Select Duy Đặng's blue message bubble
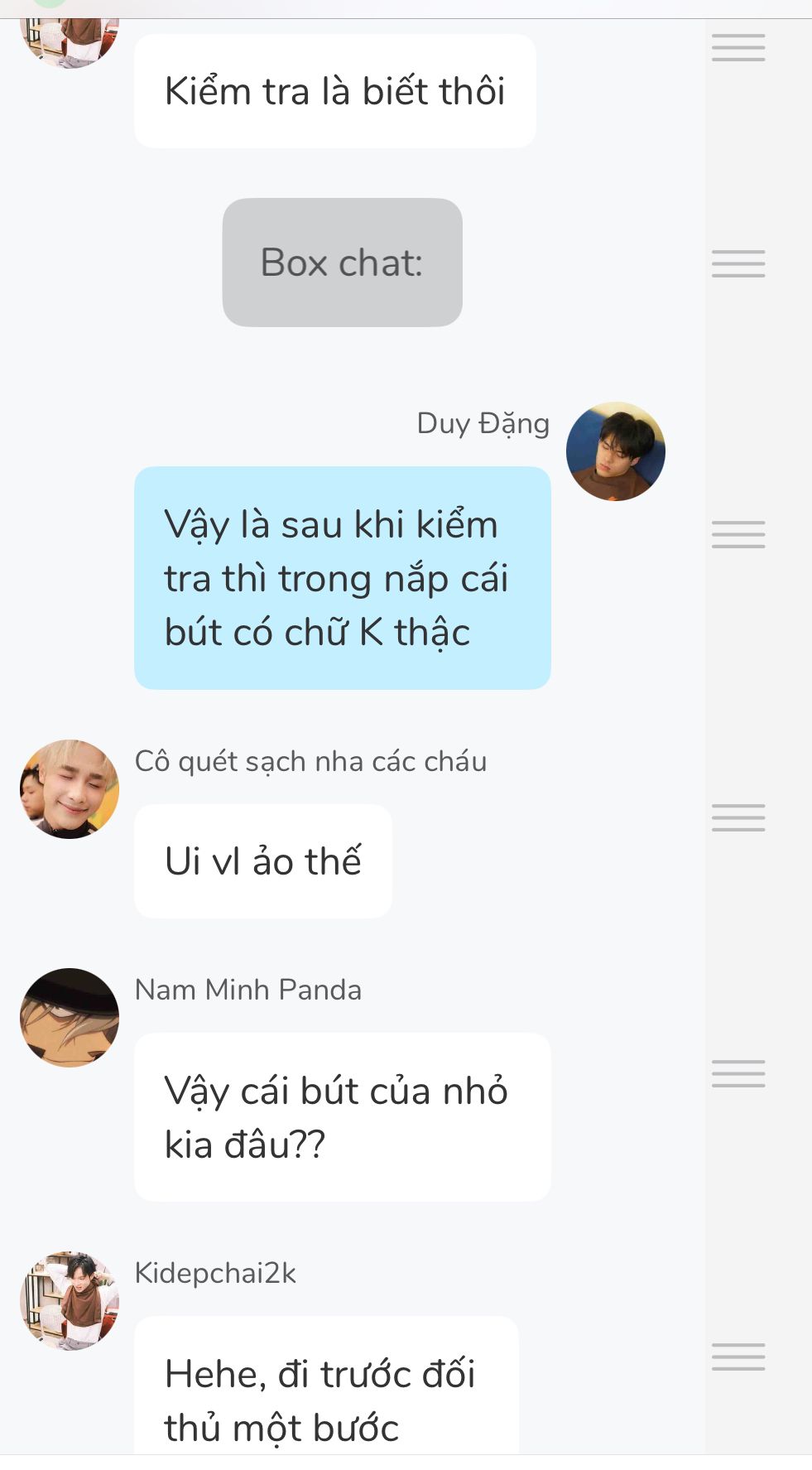 [x=342, y=578]
